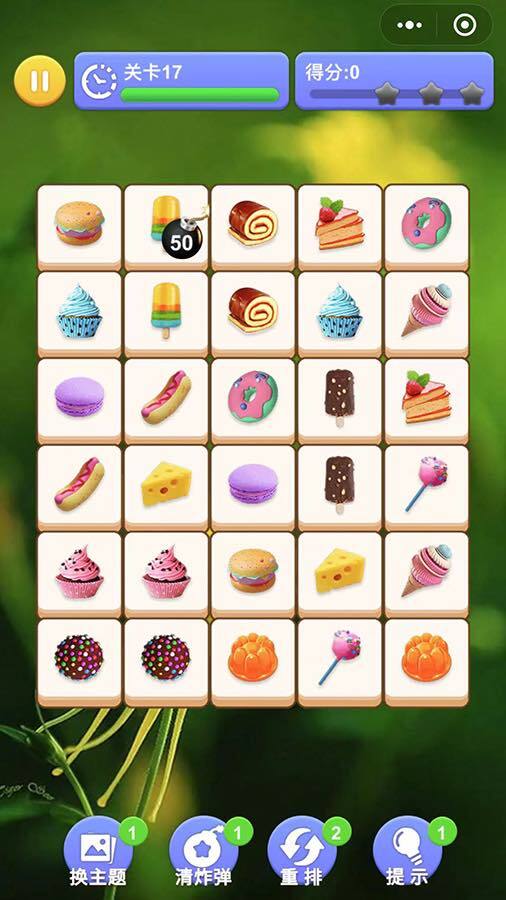Viewport: 506px width, 900px height.
Task: Select the pink donut in the top row
Action: click(x=427, y=227)
